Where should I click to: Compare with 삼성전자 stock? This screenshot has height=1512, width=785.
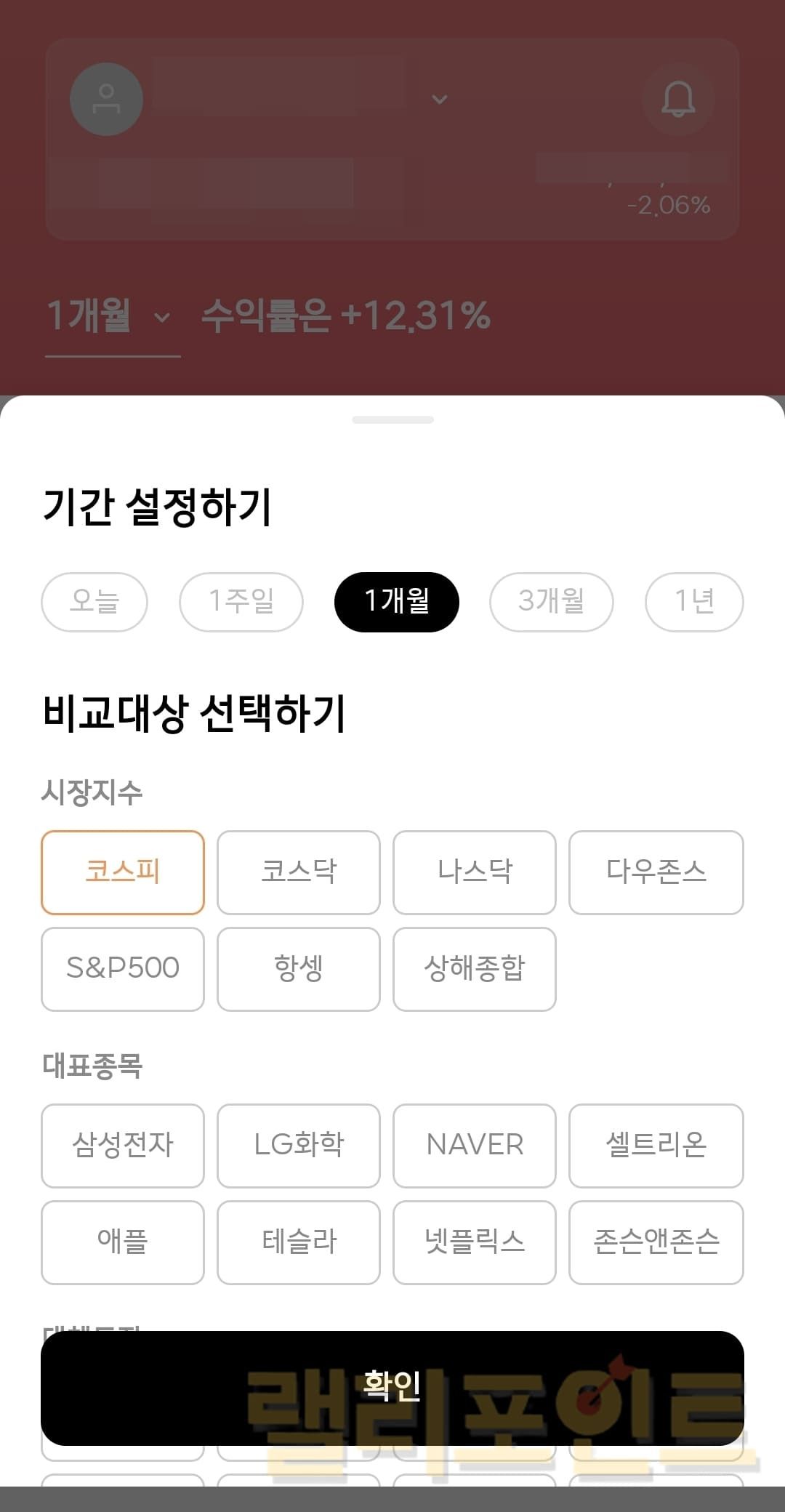[x=123, y=1145]
